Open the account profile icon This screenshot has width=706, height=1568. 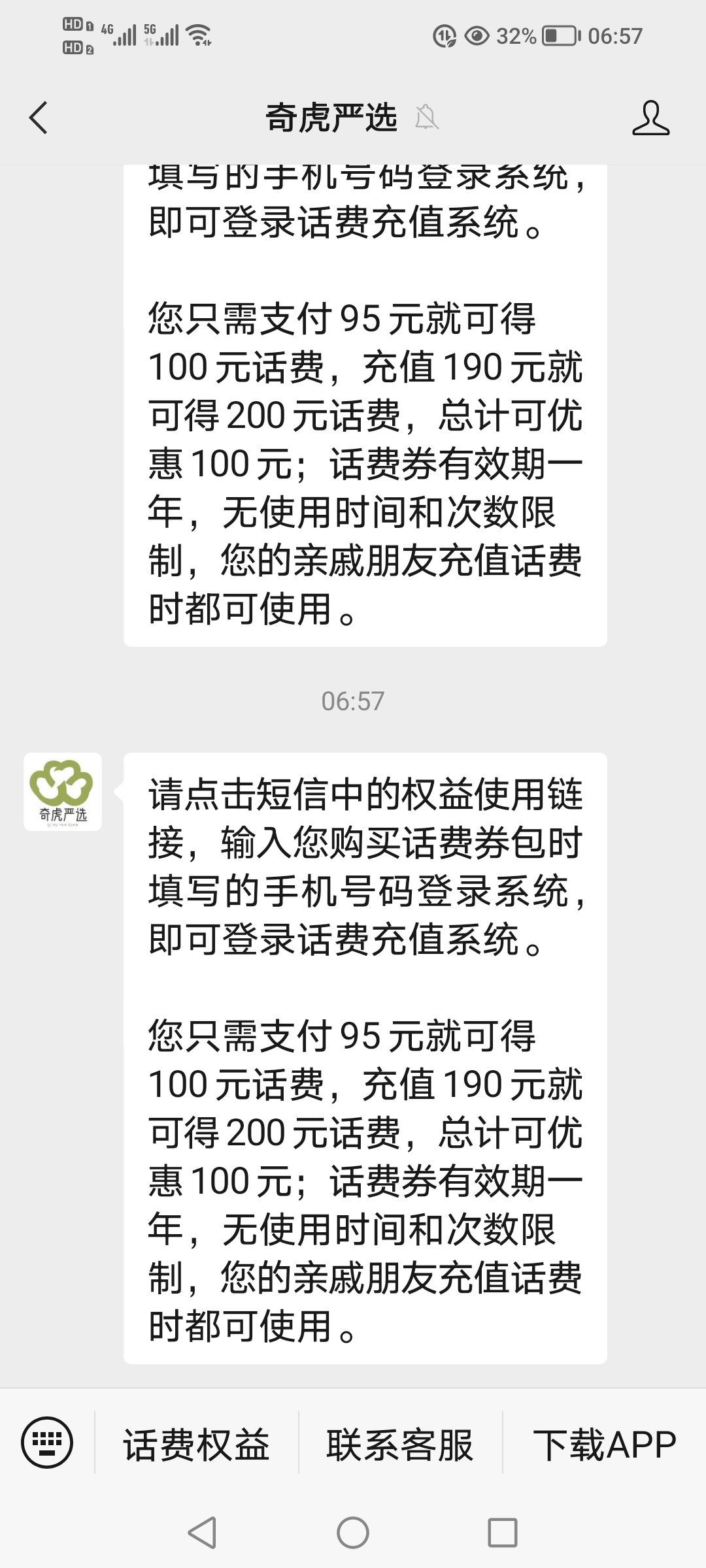[x=650, y=118]
